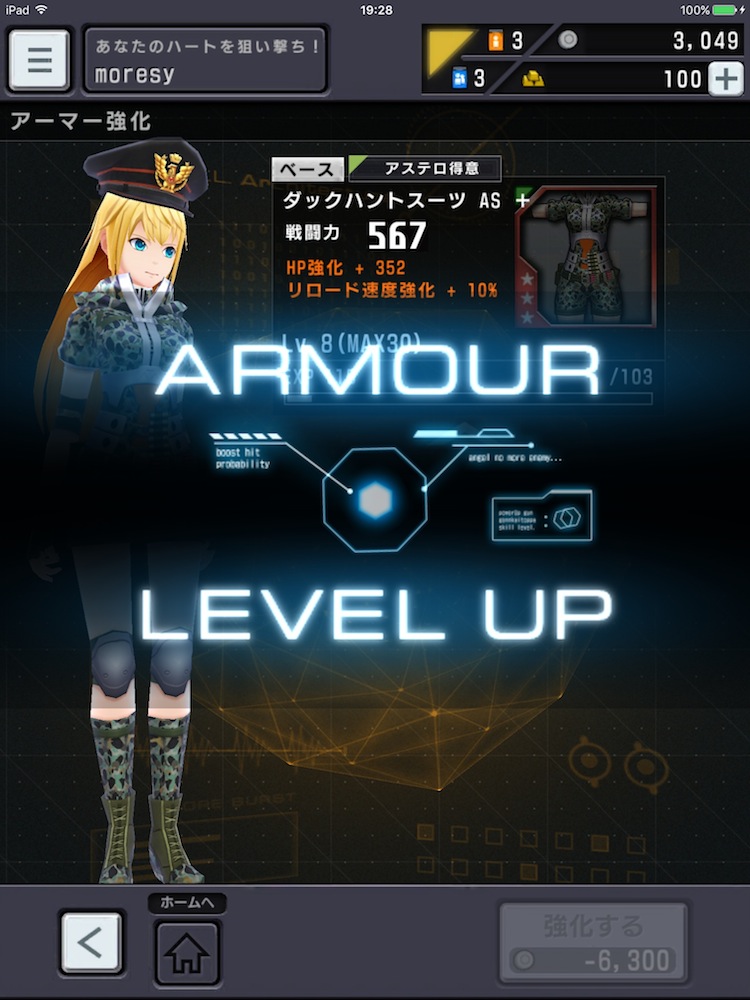Go back with the arrow button

(91, 943)
